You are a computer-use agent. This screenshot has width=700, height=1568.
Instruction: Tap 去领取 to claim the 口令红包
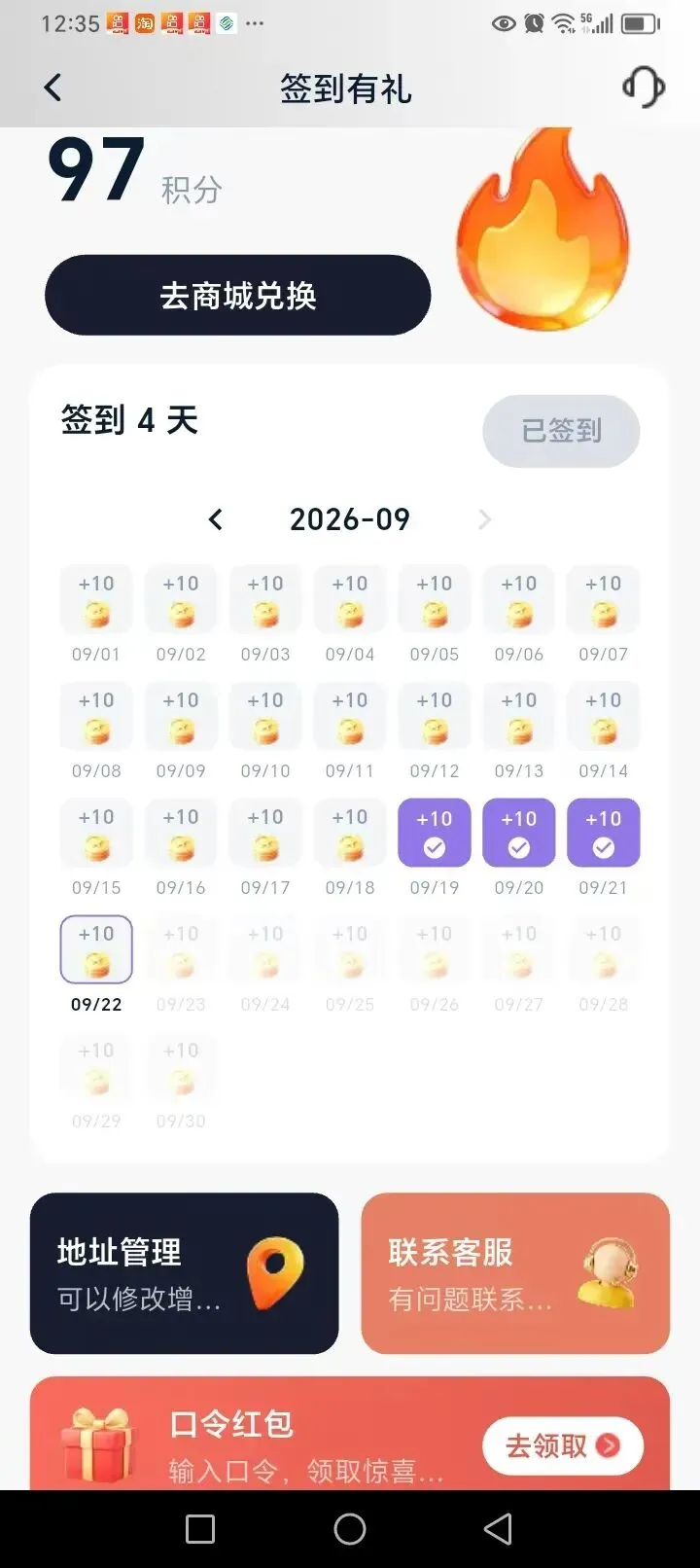pyautogui.click(x=563, y=1445)
